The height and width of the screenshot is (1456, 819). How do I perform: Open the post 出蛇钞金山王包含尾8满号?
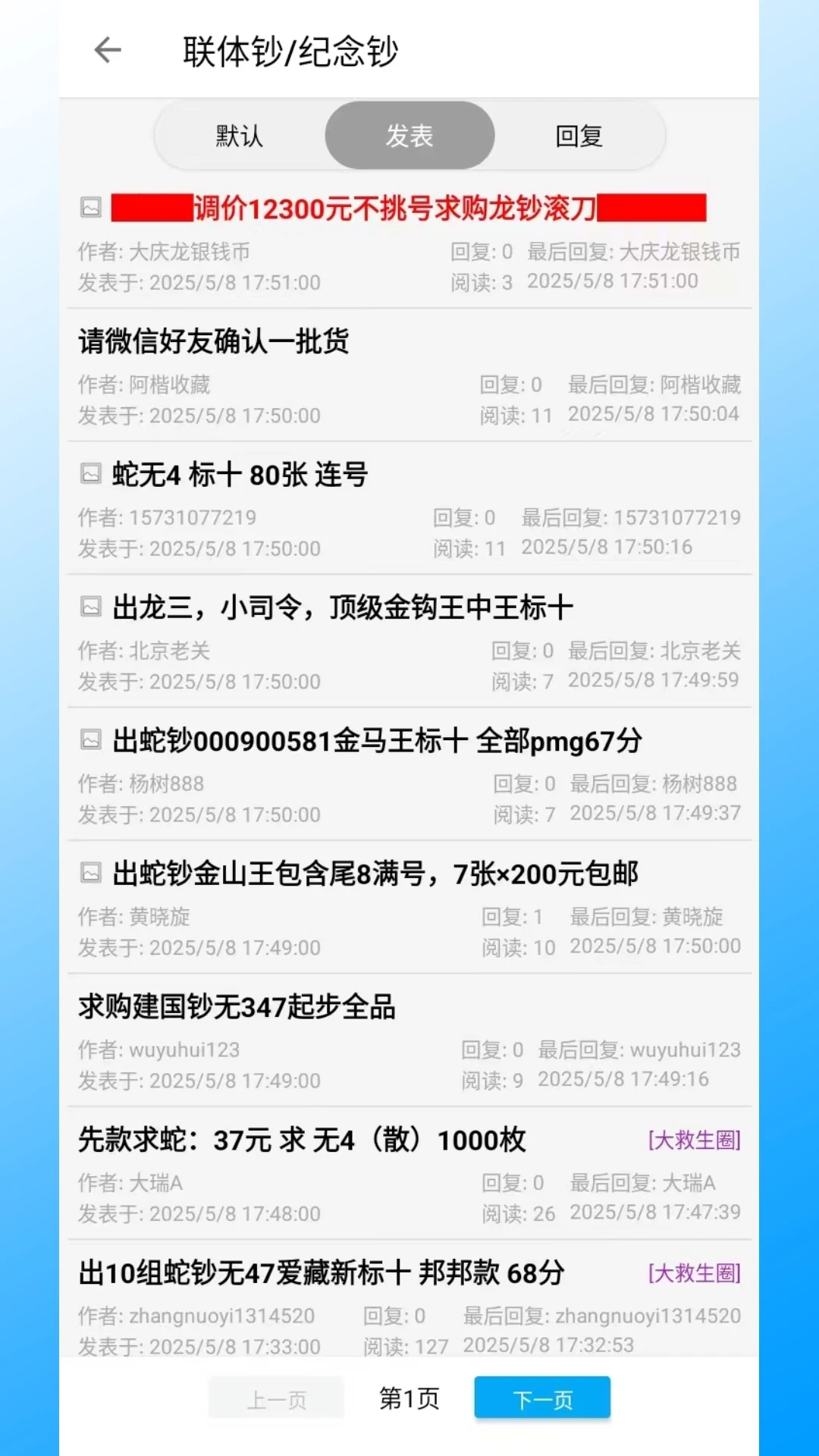(375, 874)
